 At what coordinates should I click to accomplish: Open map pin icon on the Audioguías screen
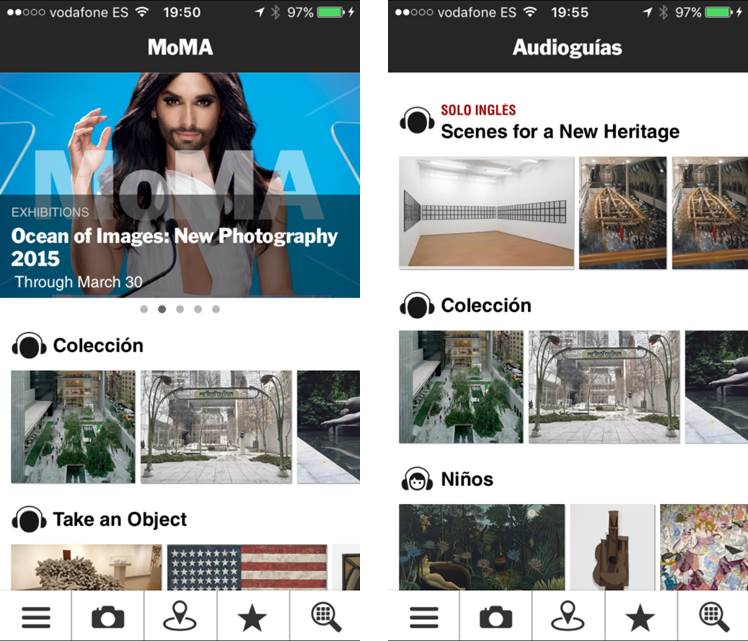(x=568, y=616)
